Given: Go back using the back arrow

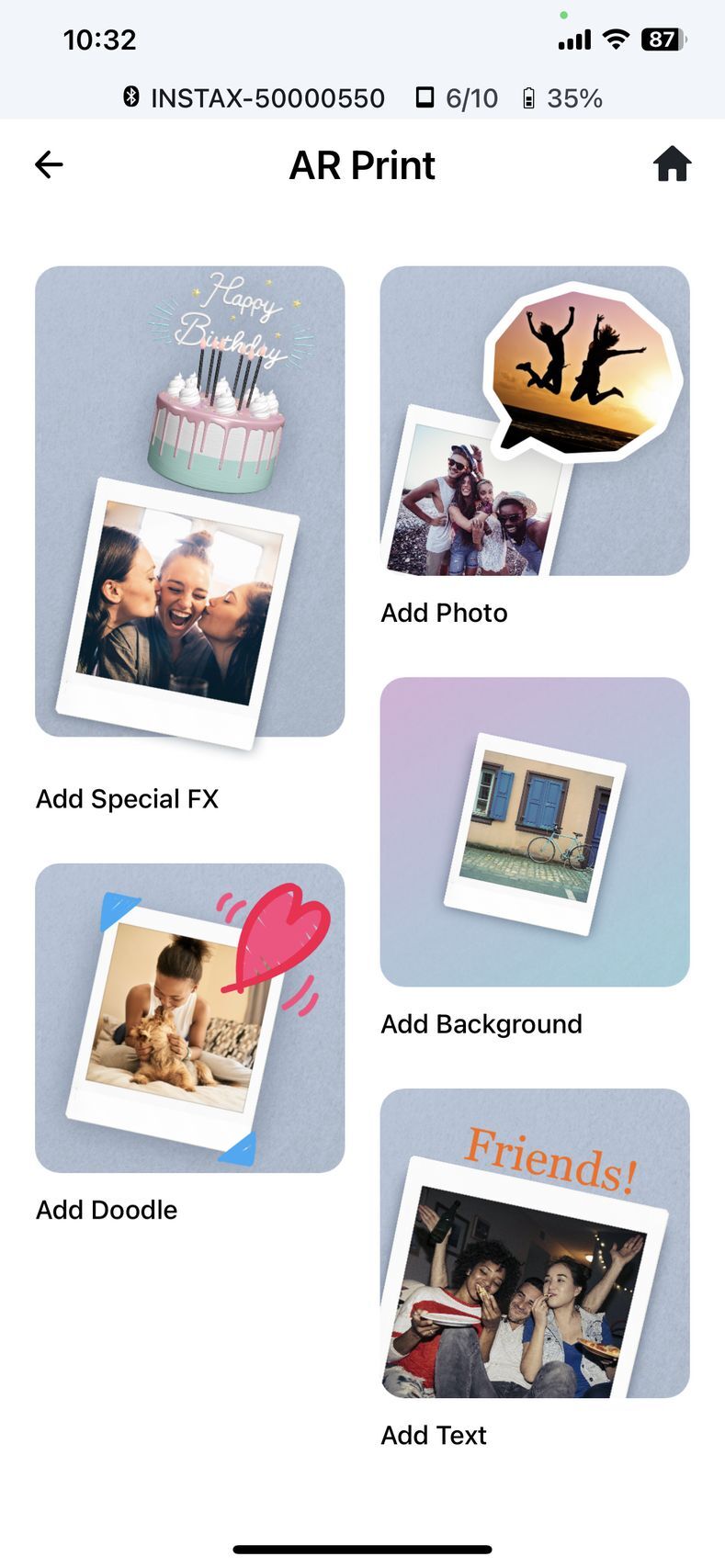Looking at the screenshot, I should click(x=49, y=165).
